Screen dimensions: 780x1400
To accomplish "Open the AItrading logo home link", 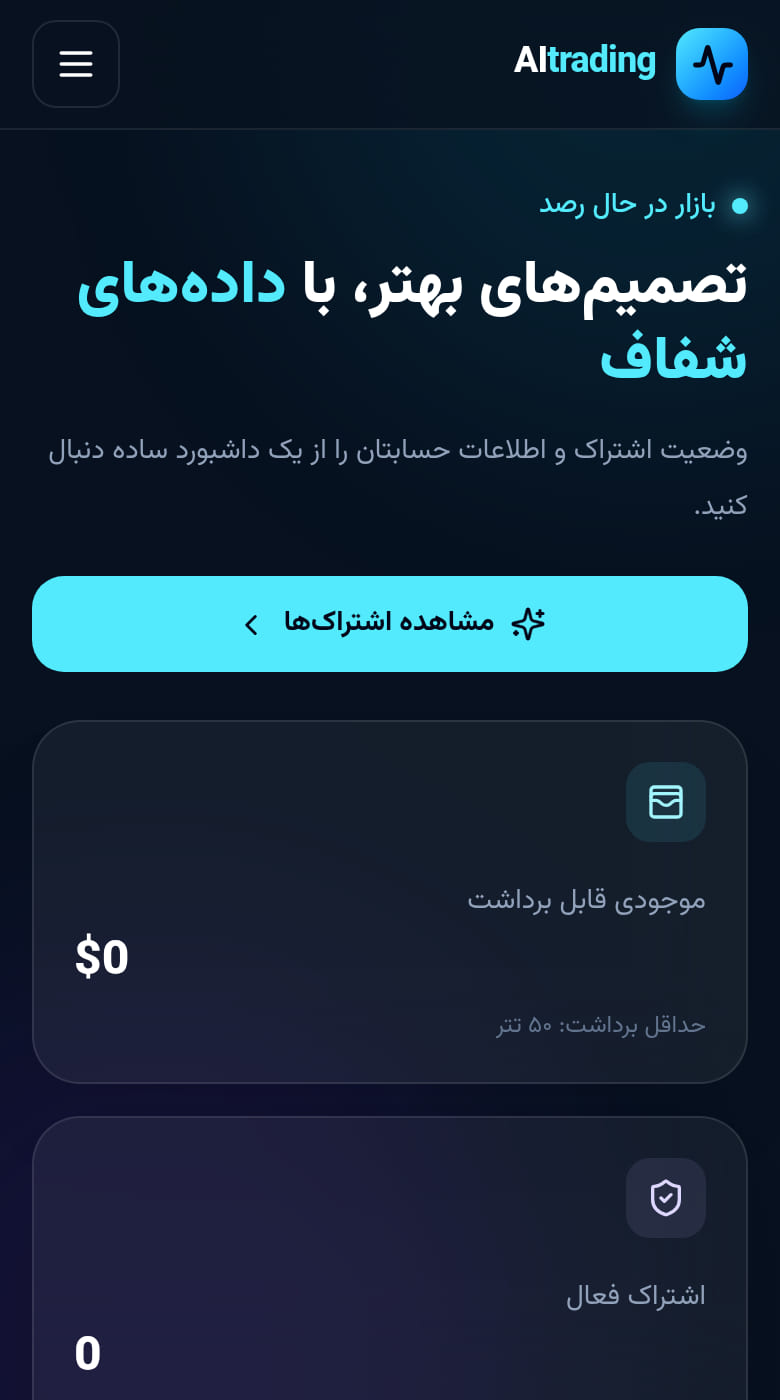I will click(x=631, y=64).
